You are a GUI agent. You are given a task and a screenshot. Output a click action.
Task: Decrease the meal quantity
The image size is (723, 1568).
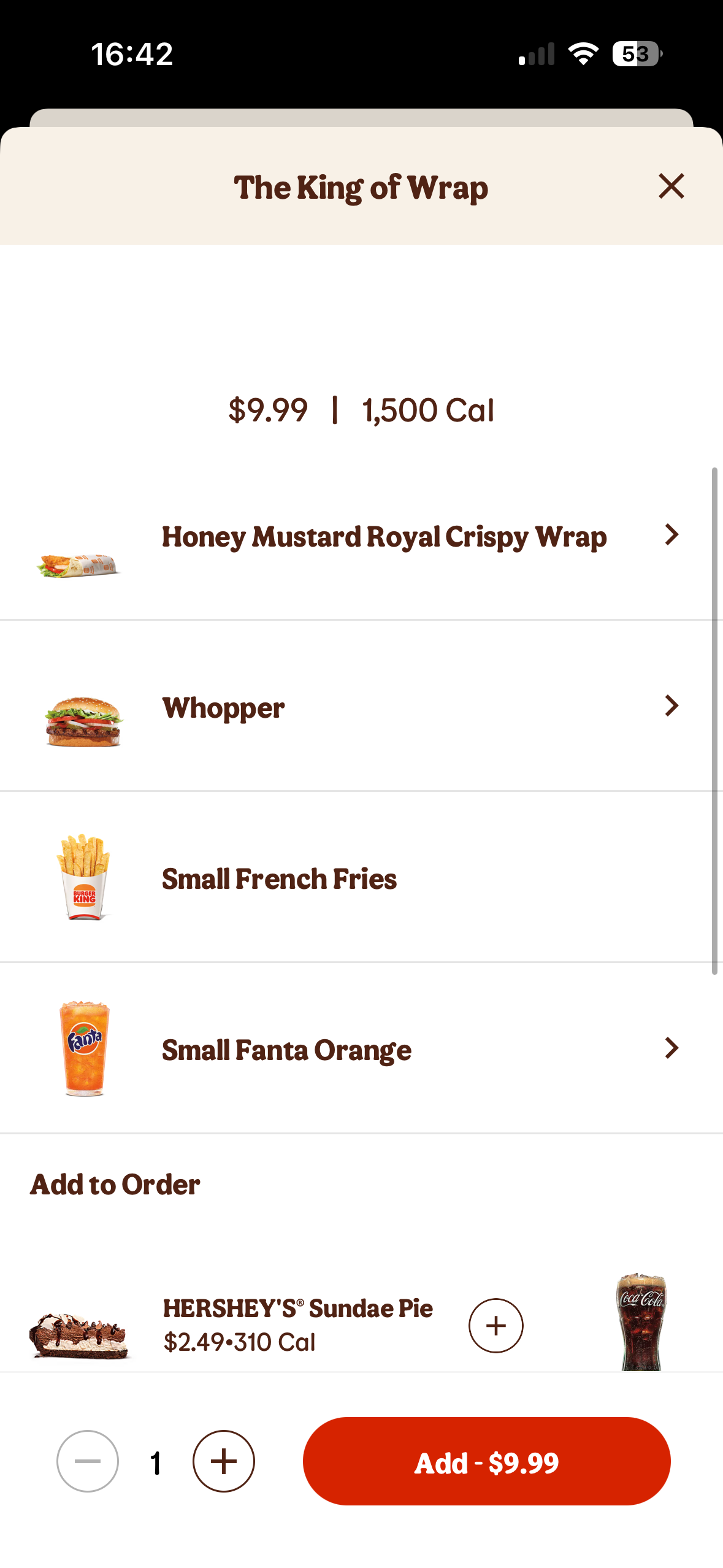point(88,1461)
